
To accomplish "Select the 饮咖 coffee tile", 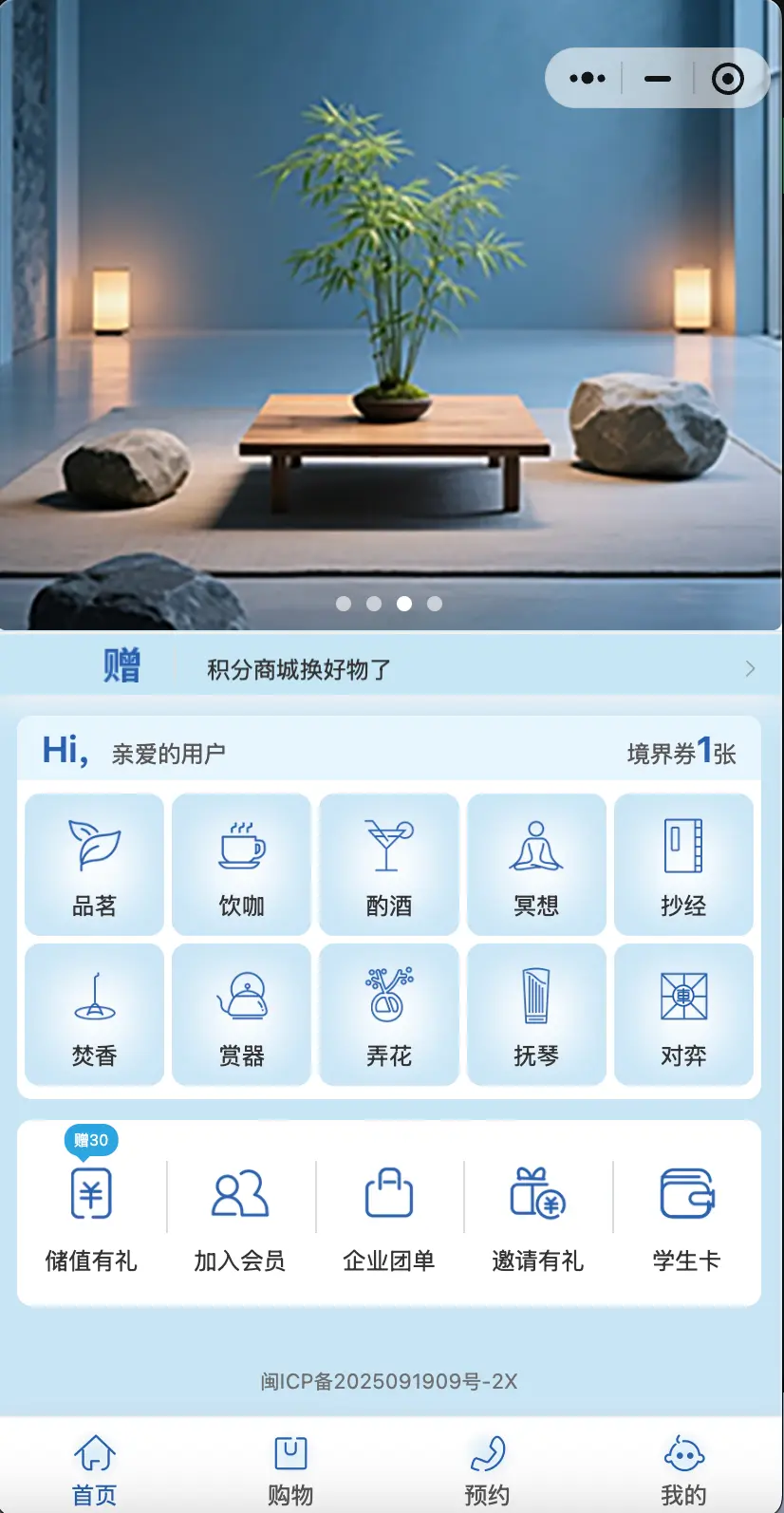I will tap(241, 865).
